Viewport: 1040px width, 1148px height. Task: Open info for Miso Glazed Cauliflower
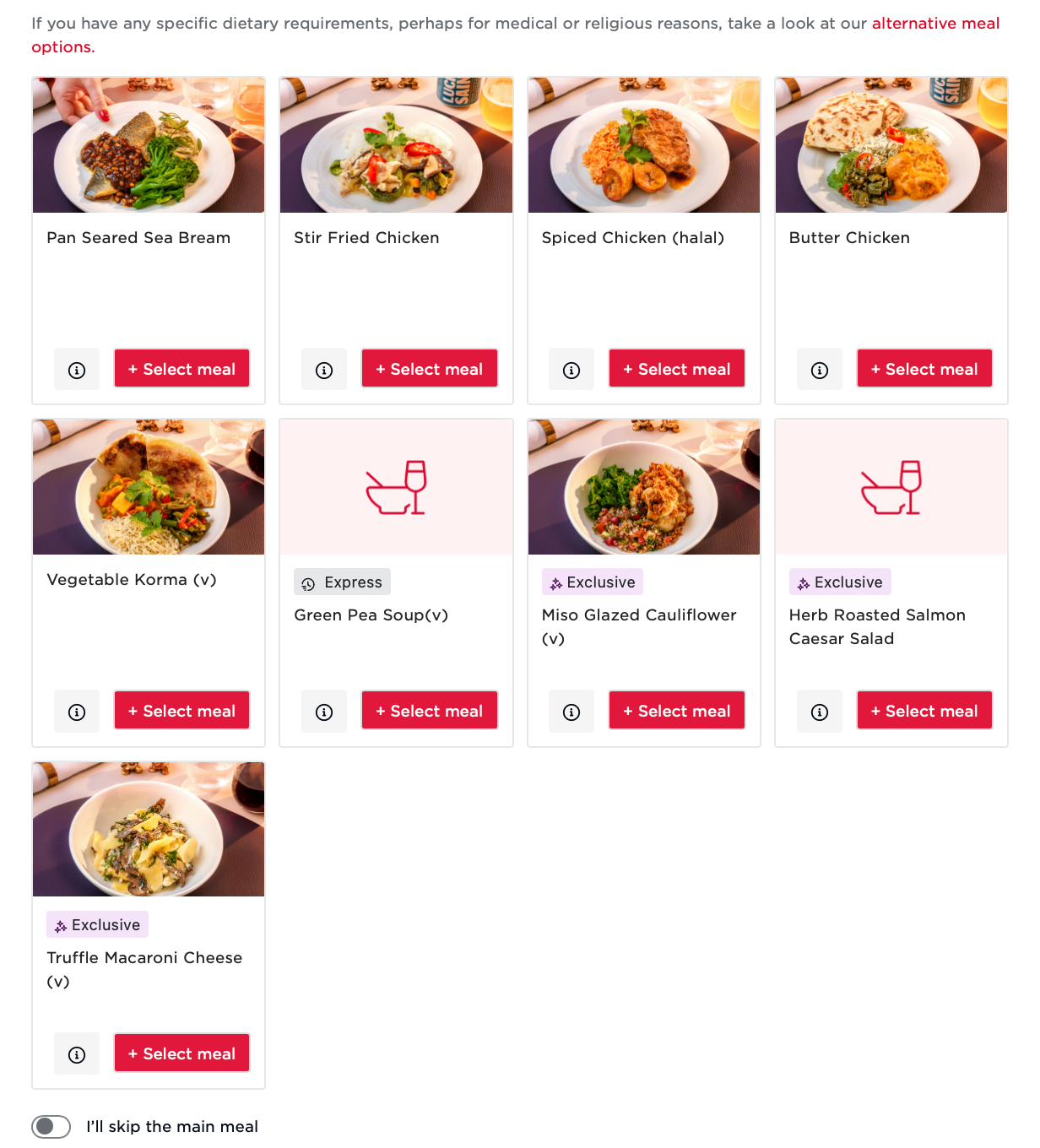pos(571,711)
